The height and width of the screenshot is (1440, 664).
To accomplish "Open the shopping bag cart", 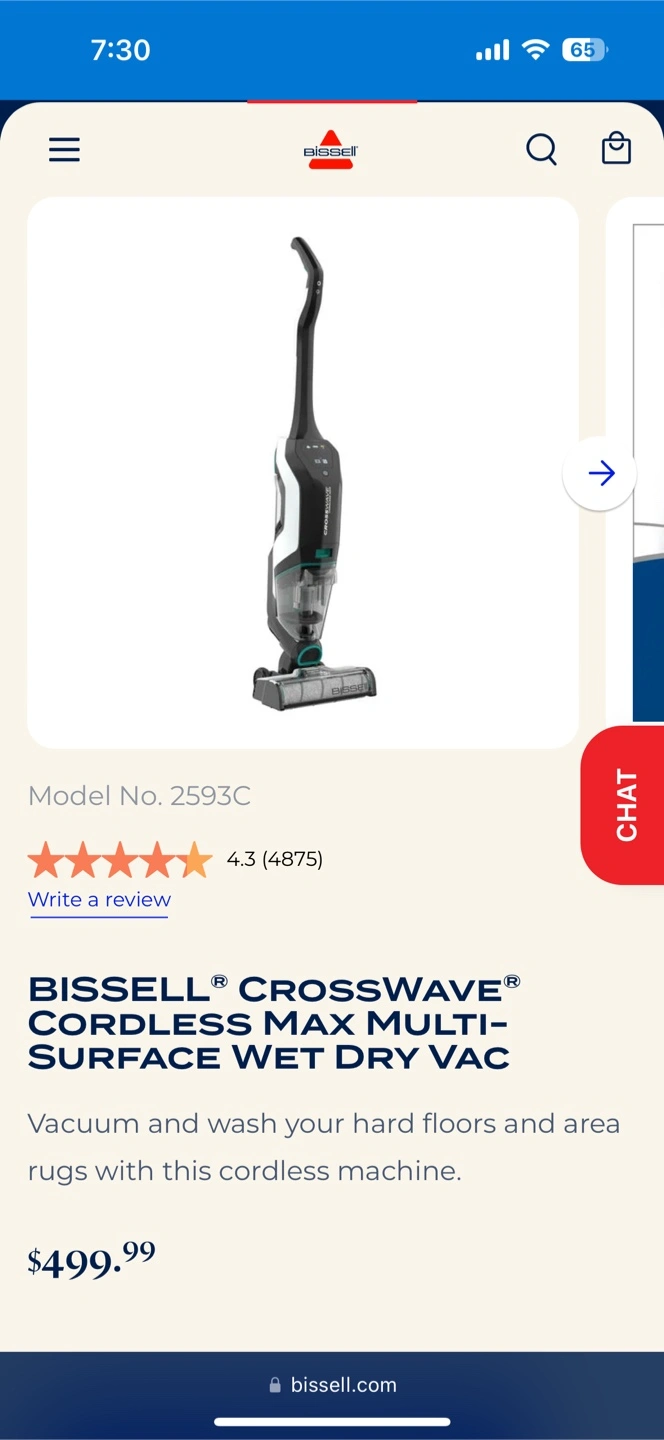I will click(x=616, y=149).
